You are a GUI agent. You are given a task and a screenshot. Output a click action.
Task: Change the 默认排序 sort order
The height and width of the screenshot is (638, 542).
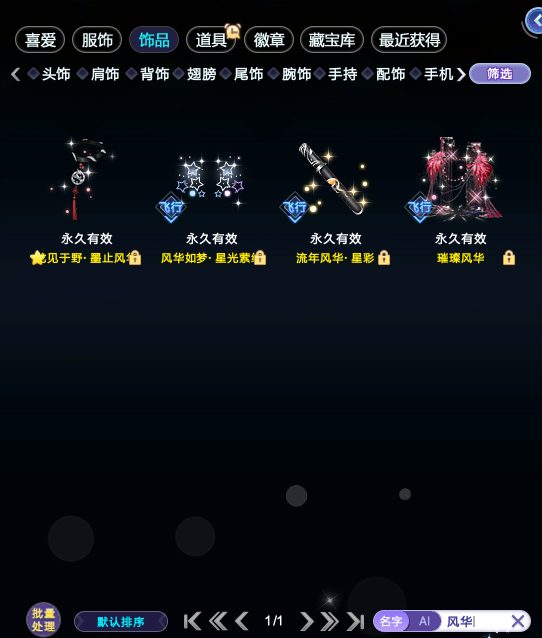point(121,622)
